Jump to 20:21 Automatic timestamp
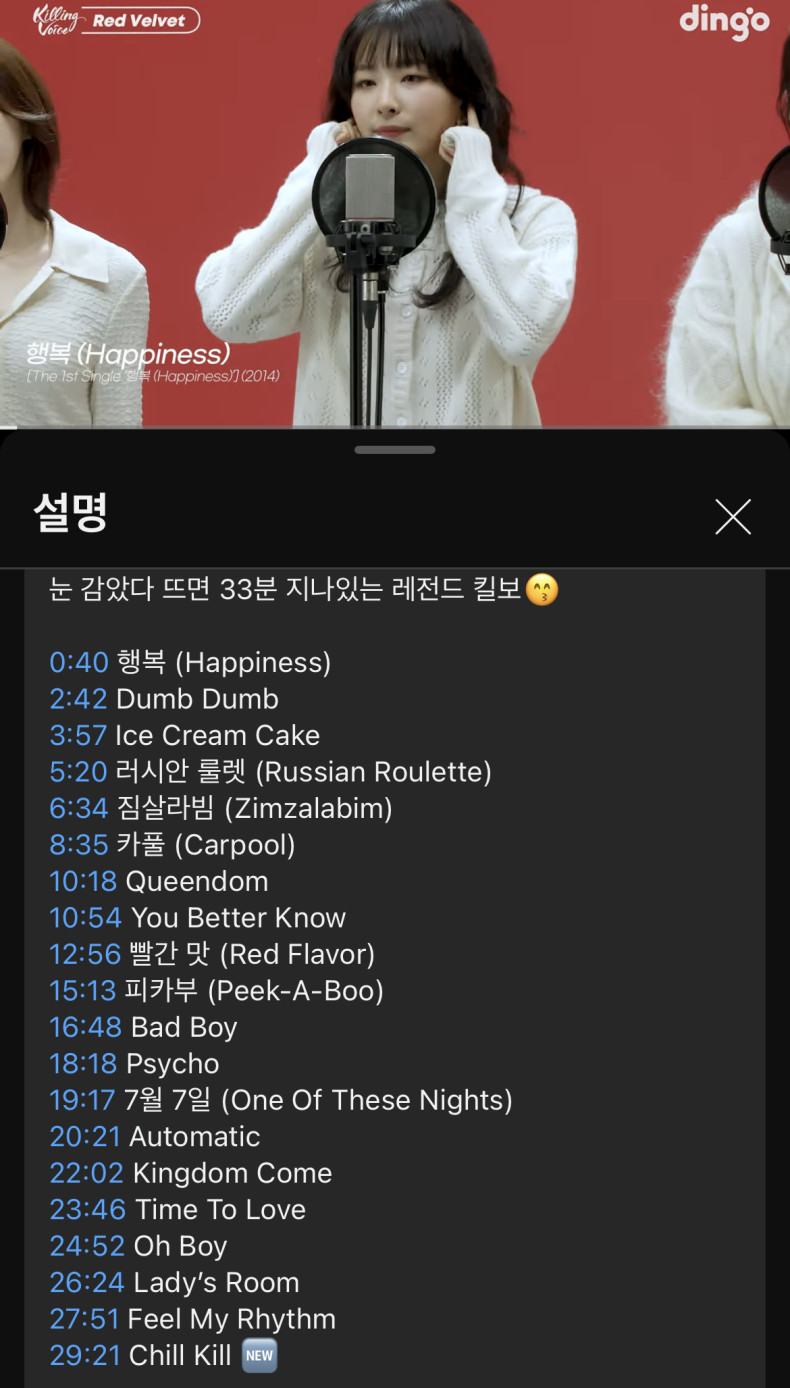 [x=85, y=1137]
